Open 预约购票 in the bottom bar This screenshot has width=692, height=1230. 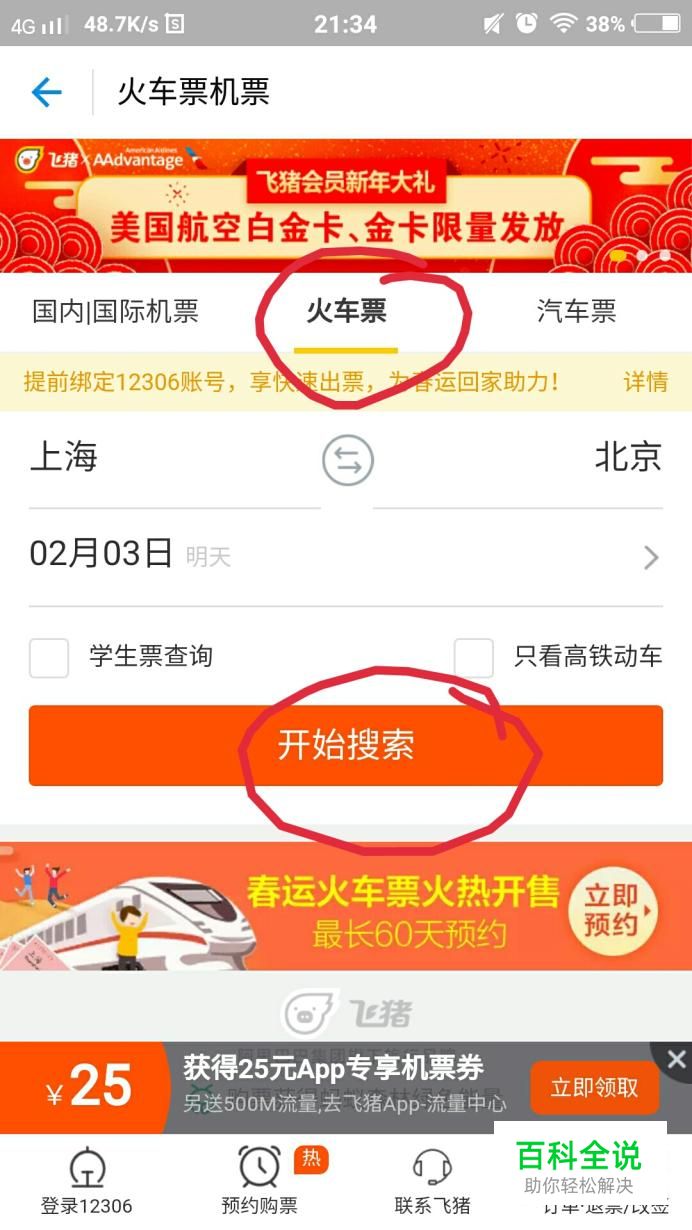260,1181
